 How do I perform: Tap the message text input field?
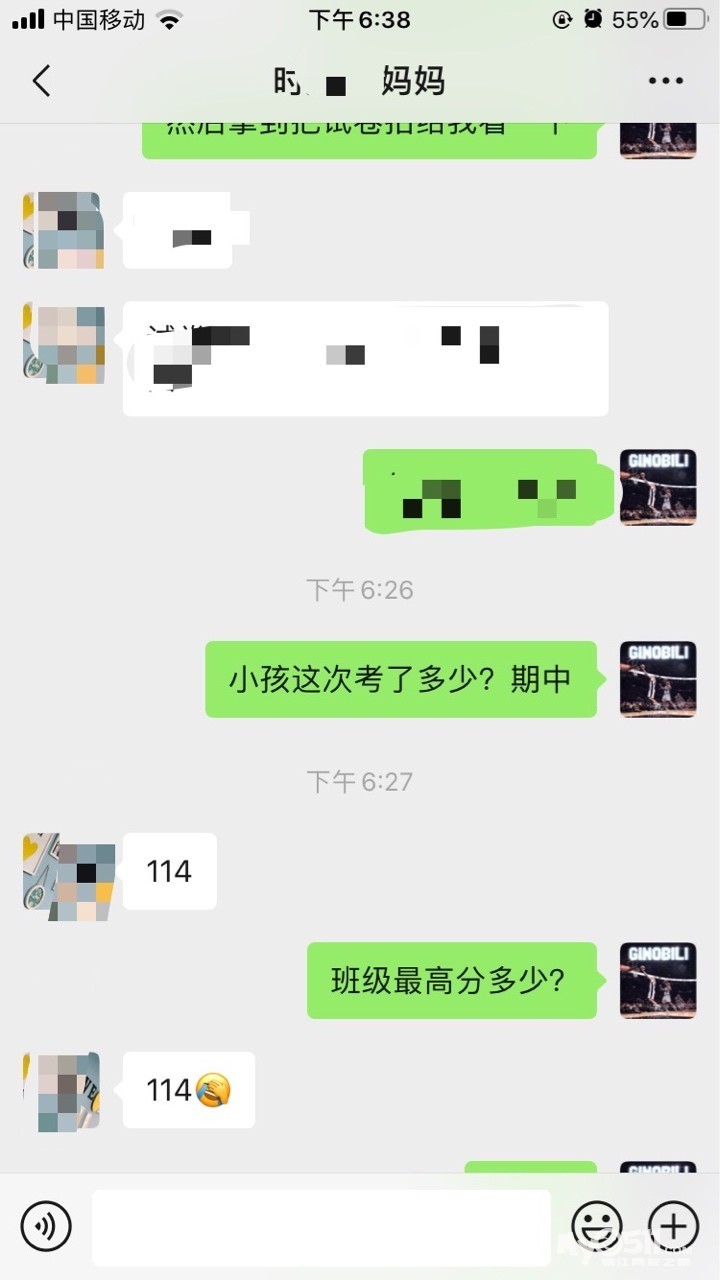click(321, 1227)
